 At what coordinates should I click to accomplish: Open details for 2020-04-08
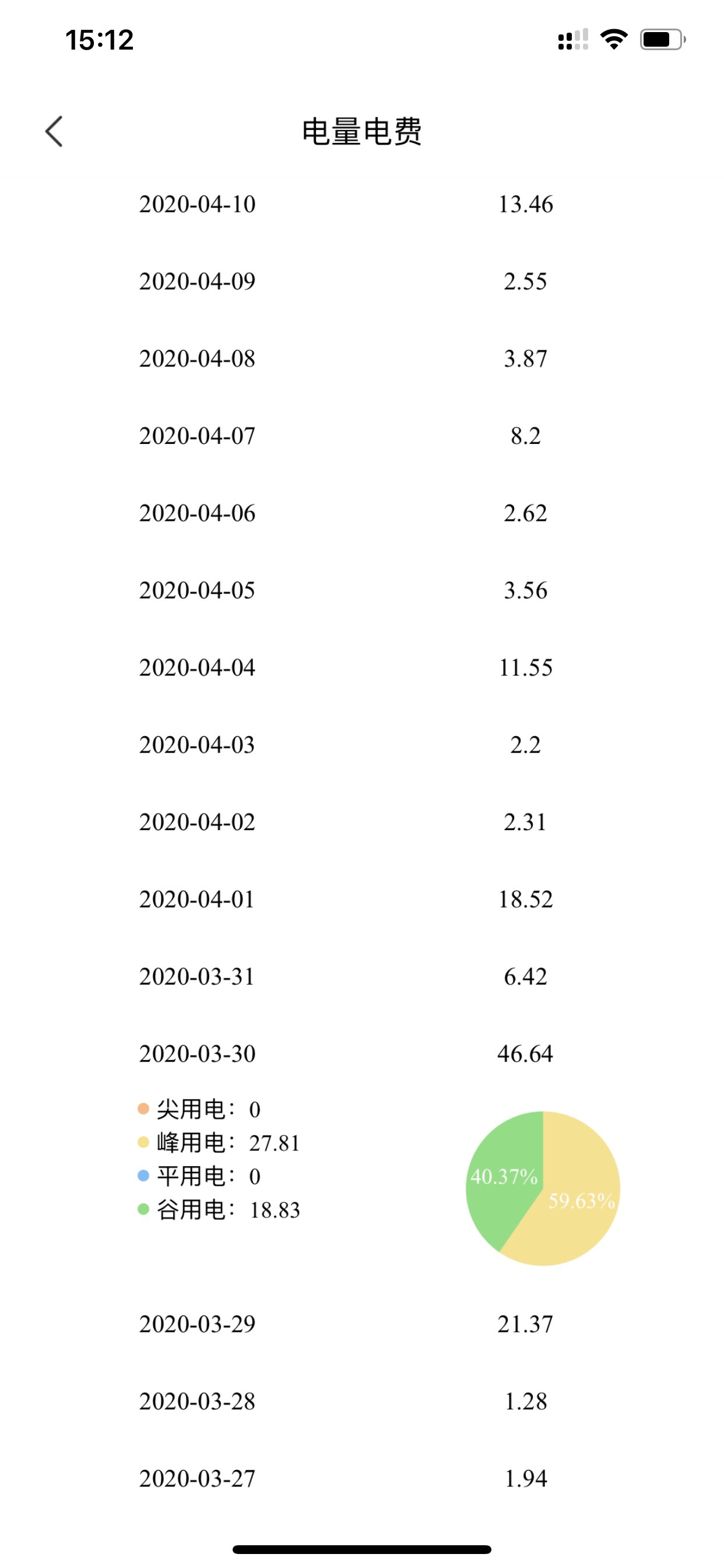tap(362, 359)
